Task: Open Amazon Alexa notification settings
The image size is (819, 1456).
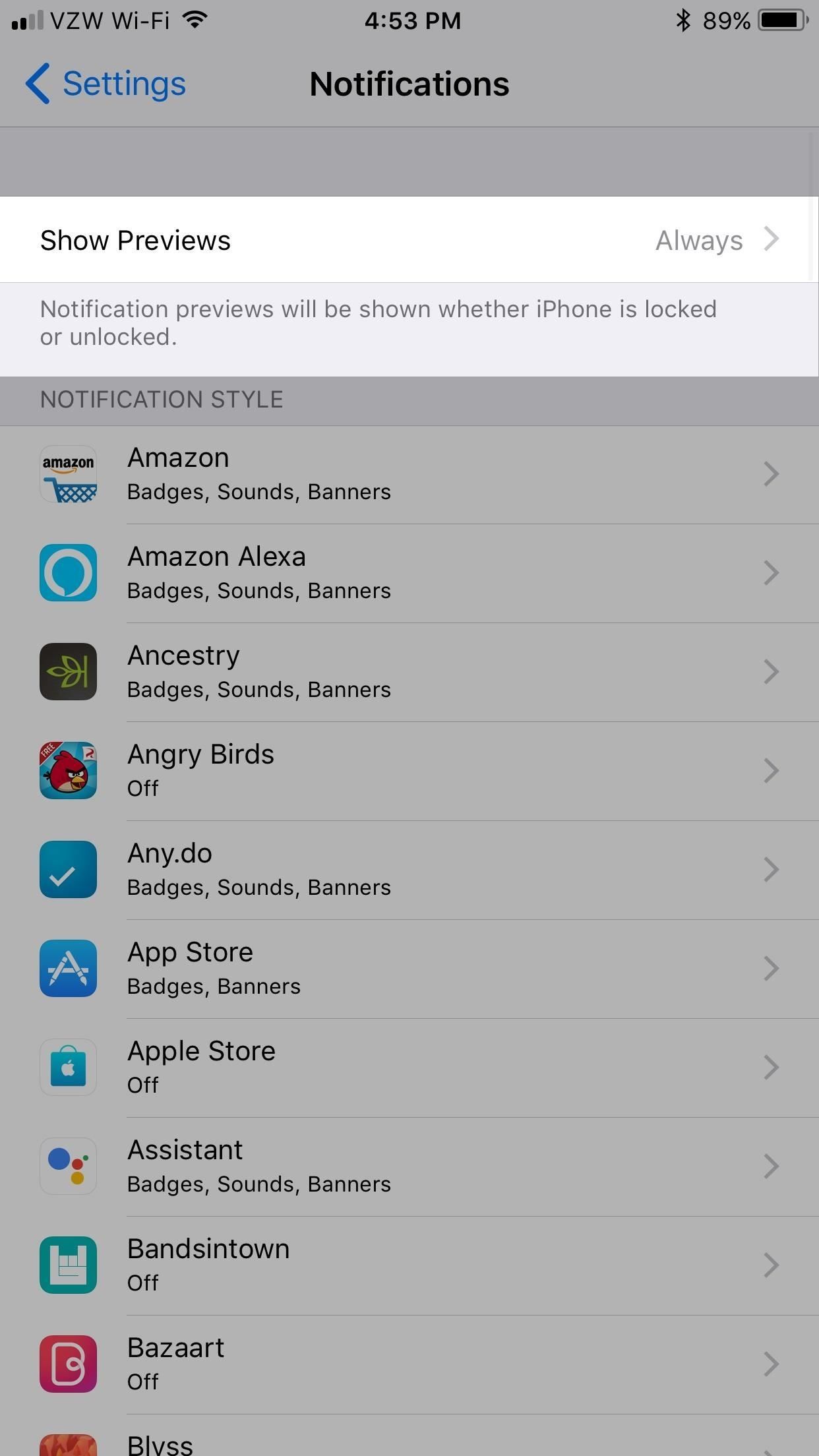Action: coord(409,573)
